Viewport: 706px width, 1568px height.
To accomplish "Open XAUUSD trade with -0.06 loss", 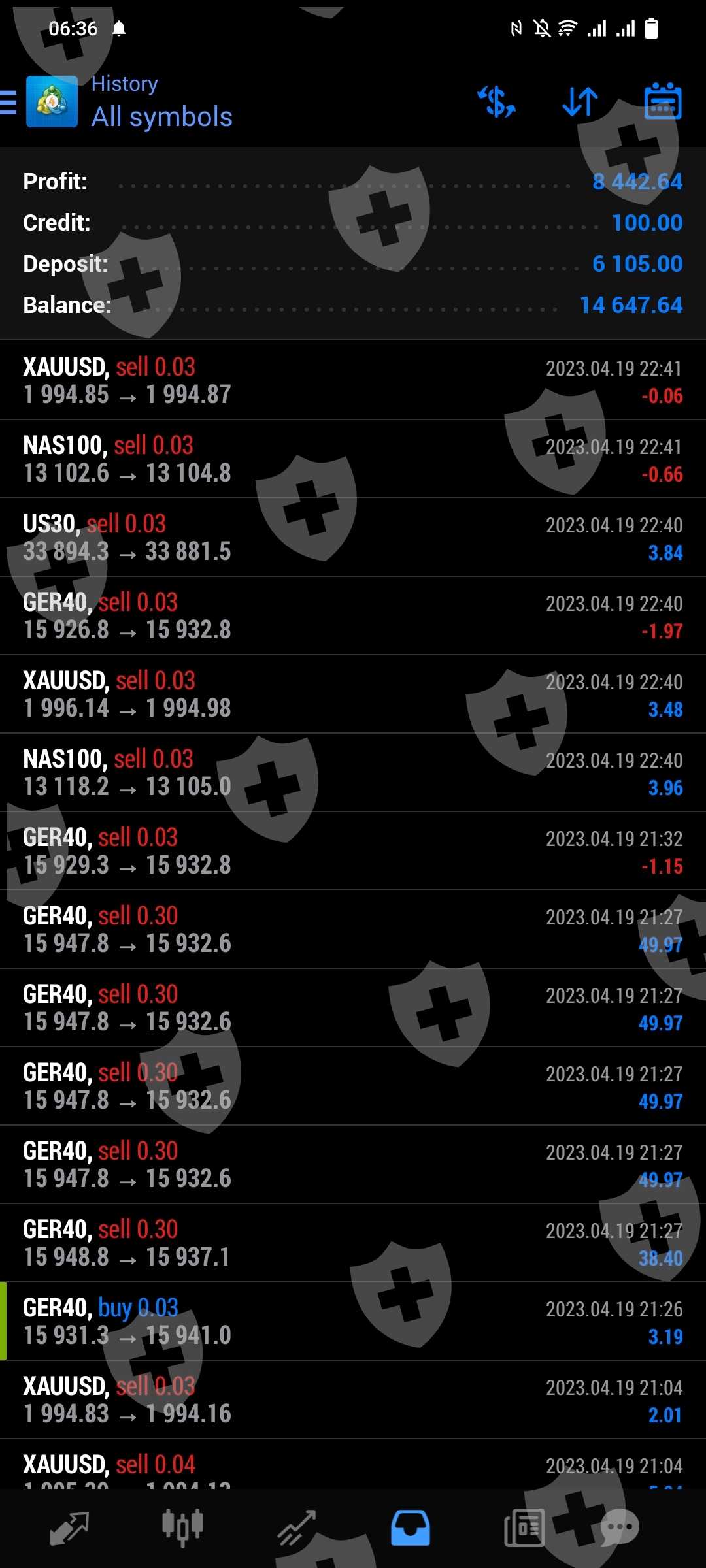I will [x=353, y=380].
